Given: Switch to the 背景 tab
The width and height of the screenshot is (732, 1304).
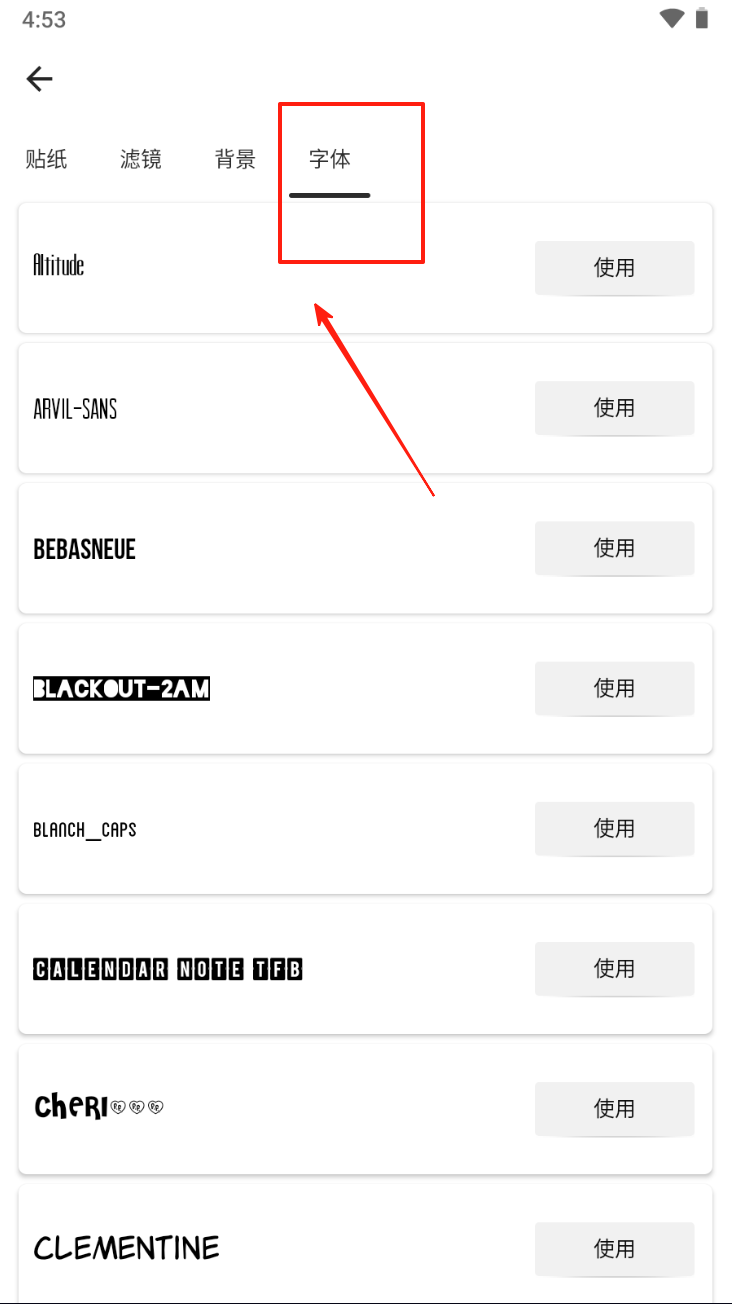Looking at the screenshot, I should (x=236, y=159).
